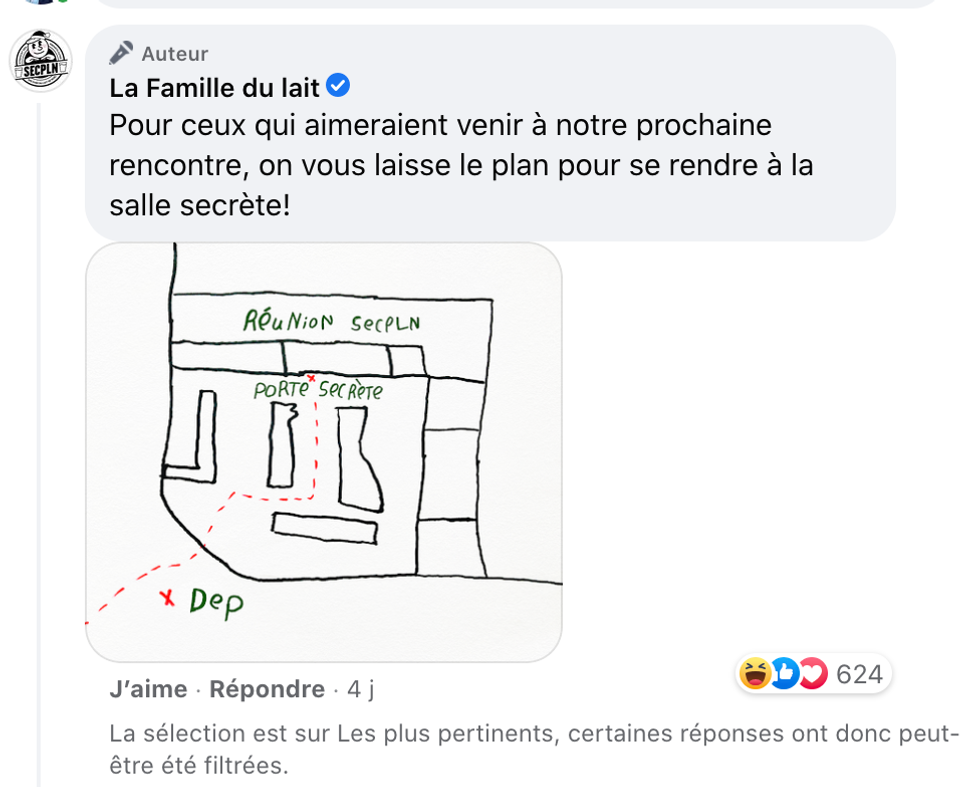View the 624 reactions on the comment
980x787 pixels.
[x=812, y=675]
